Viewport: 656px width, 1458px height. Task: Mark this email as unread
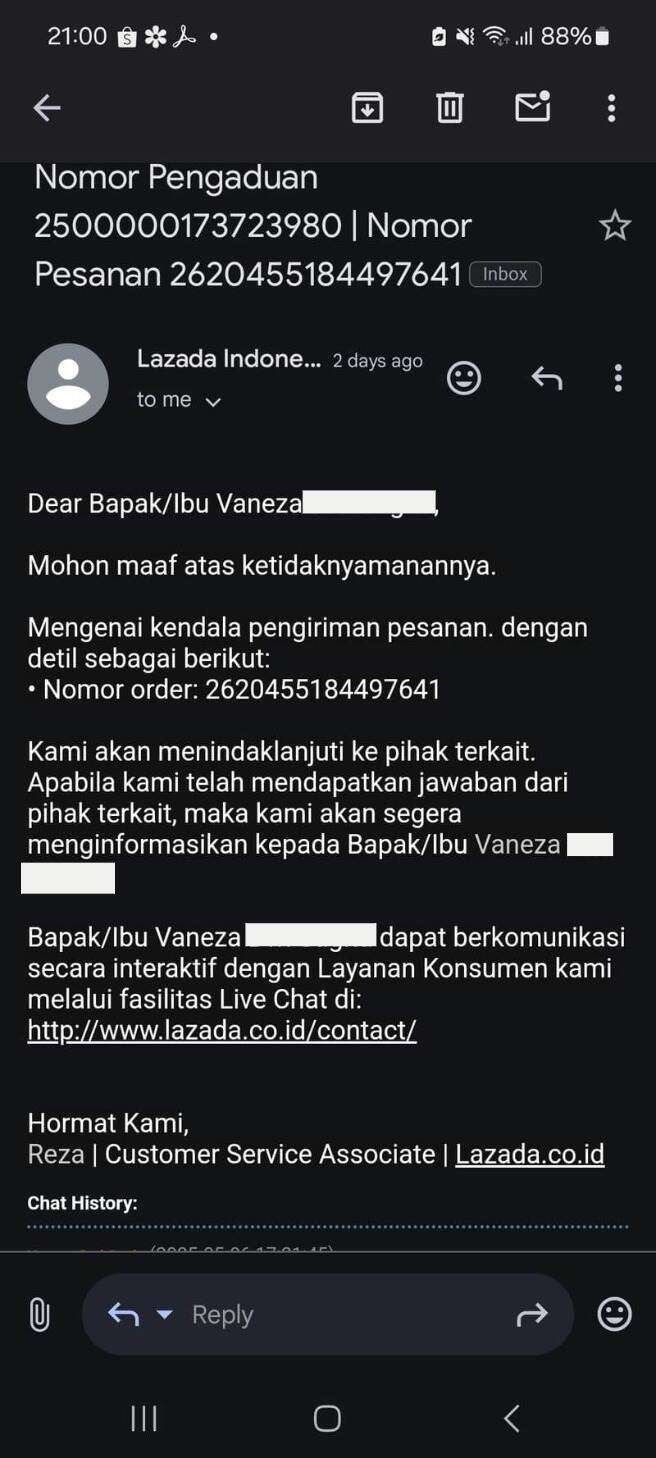coord(533,106)
